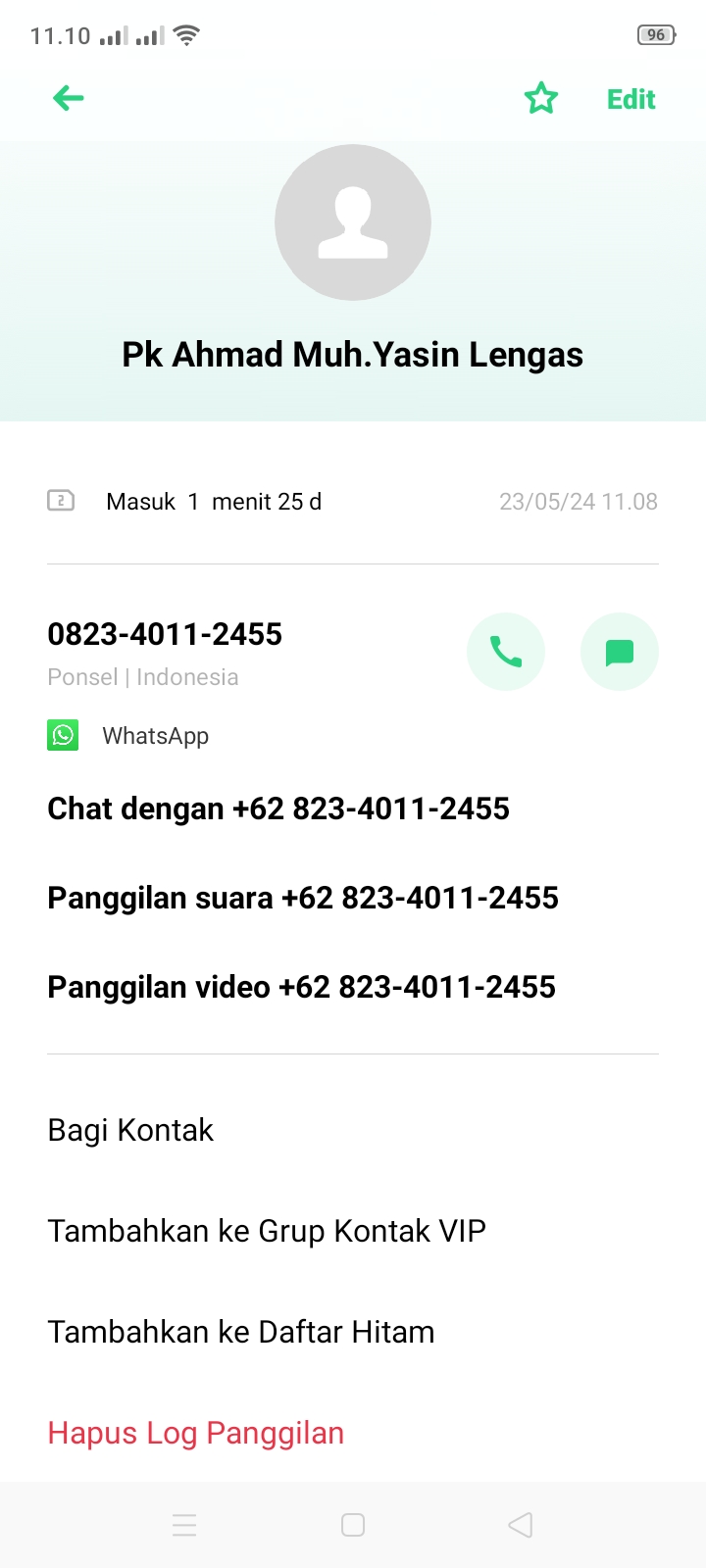Screen dimensions: 706x1568
Task: Mark this contact as favorite
Action: 540,99
